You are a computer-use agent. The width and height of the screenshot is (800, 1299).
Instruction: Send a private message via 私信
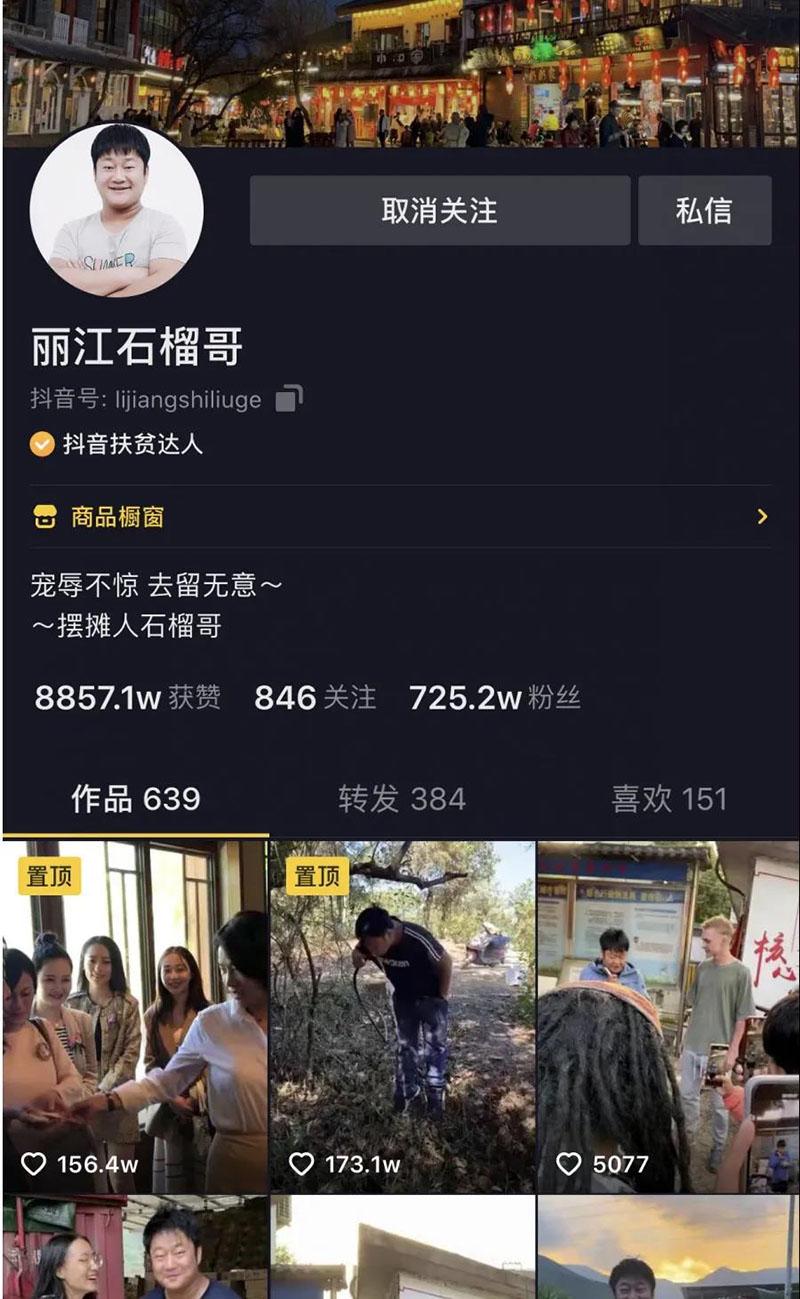tap(704, 211)
